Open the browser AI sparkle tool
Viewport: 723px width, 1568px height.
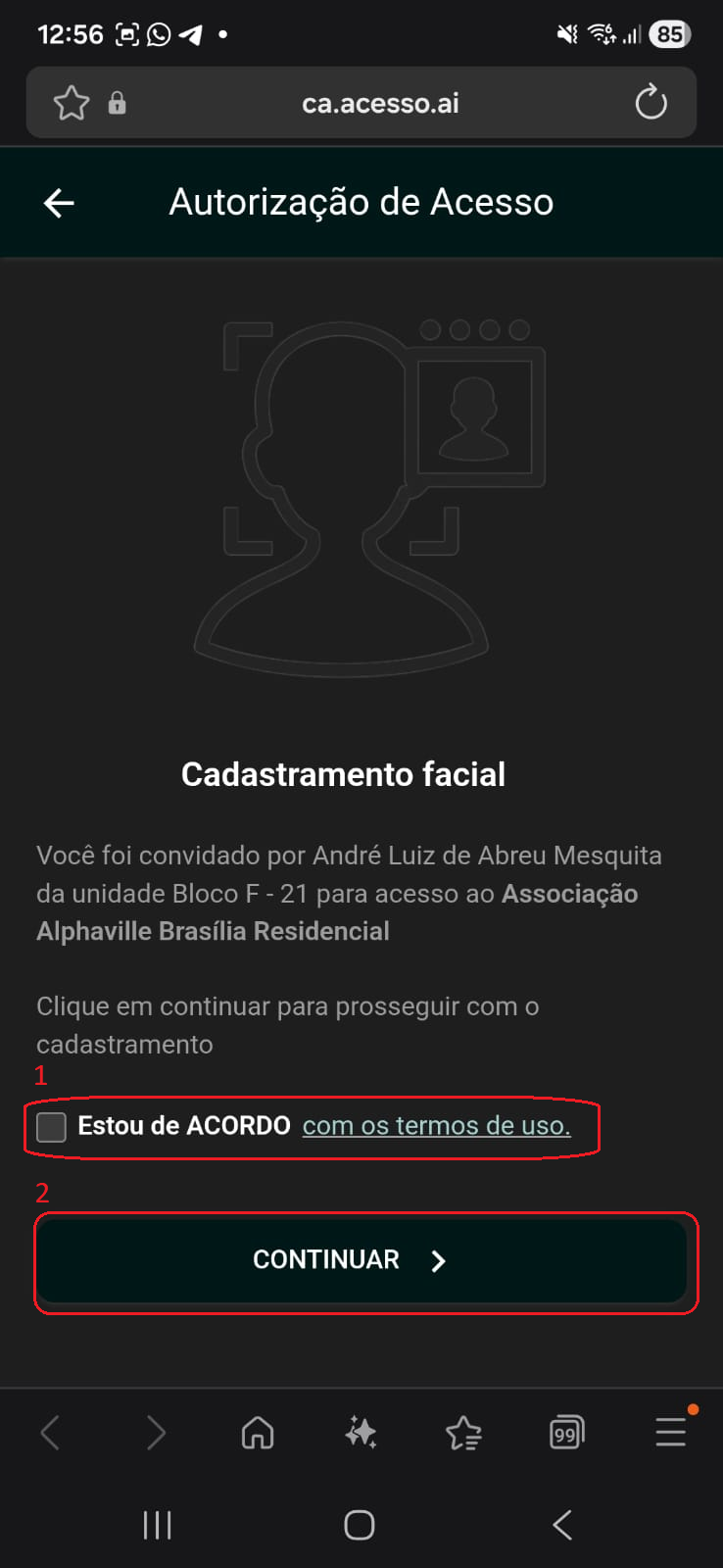361,1433
